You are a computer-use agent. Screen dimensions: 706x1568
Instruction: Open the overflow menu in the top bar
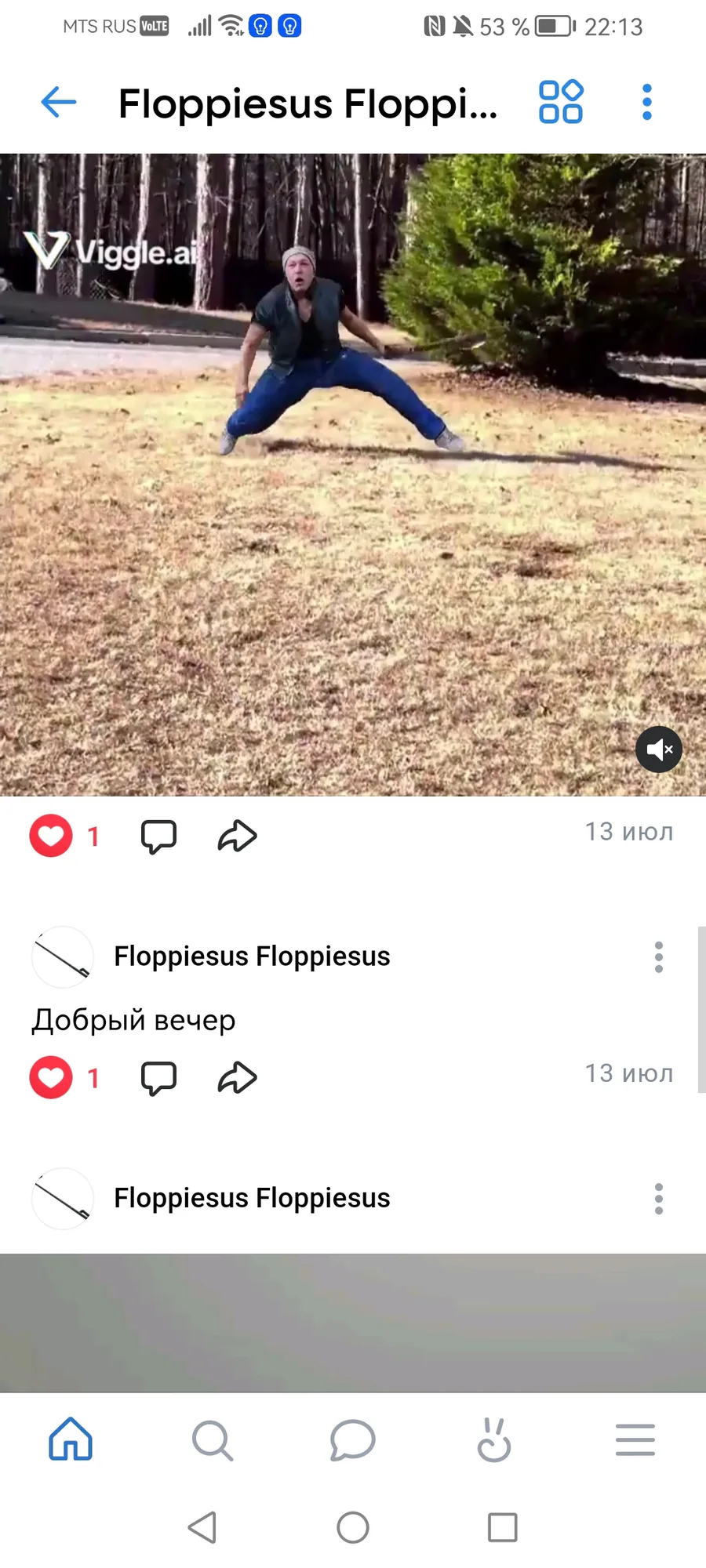647,102
